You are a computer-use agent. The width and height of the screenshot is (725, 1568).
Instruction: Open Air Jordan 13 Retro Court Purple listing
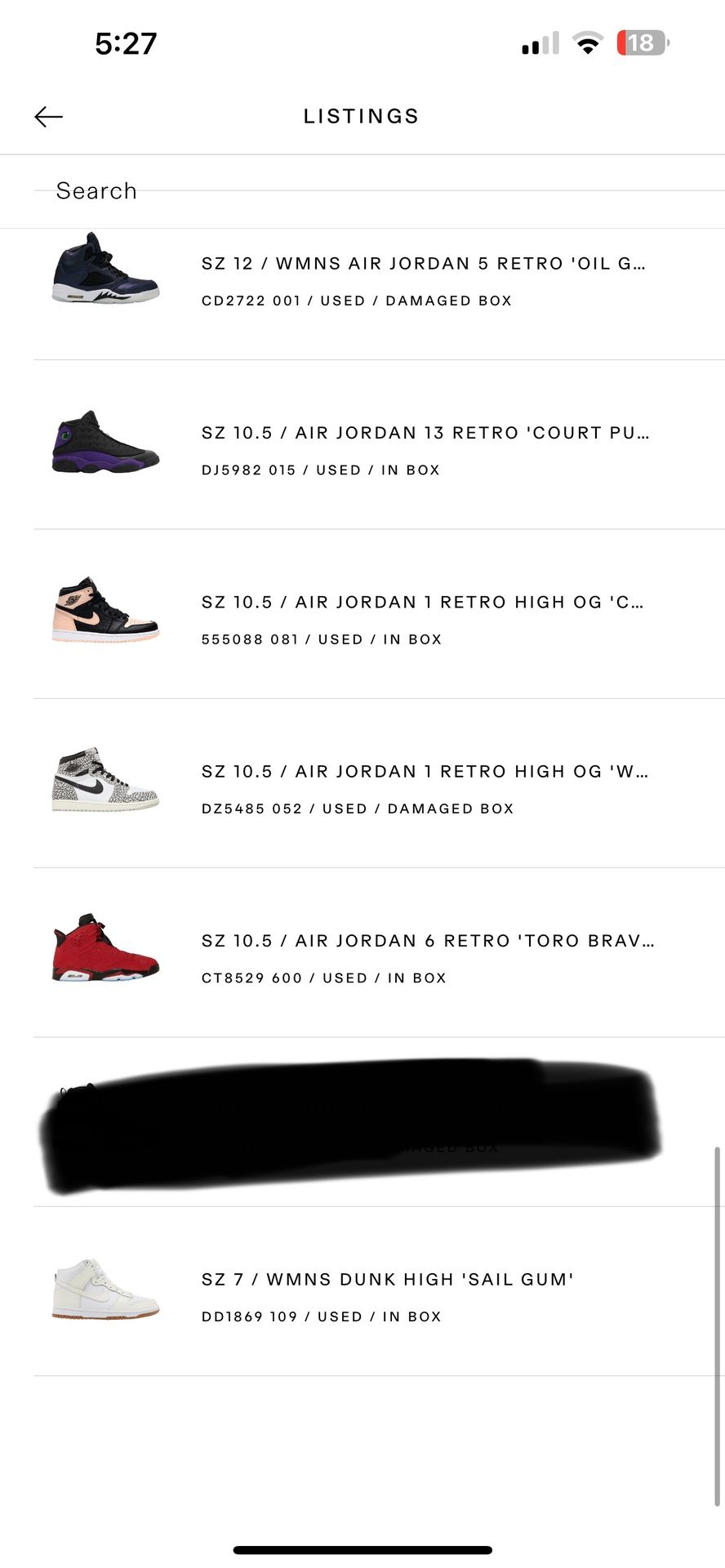tap(425, 449)
